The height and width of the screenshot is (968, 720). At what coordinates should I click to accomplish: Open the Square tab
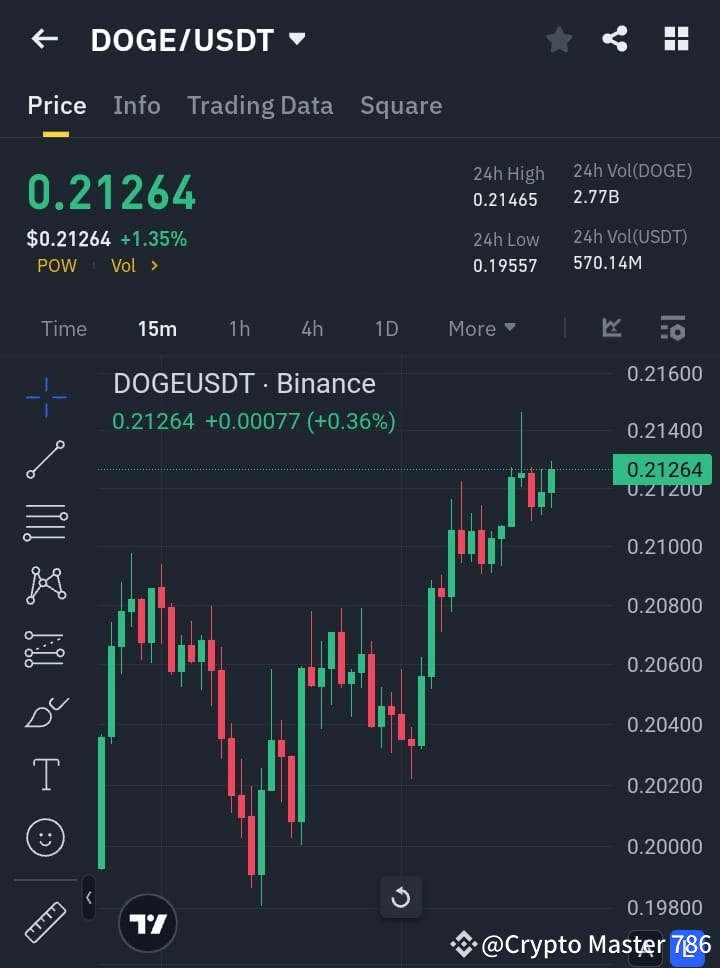(401, 105)
